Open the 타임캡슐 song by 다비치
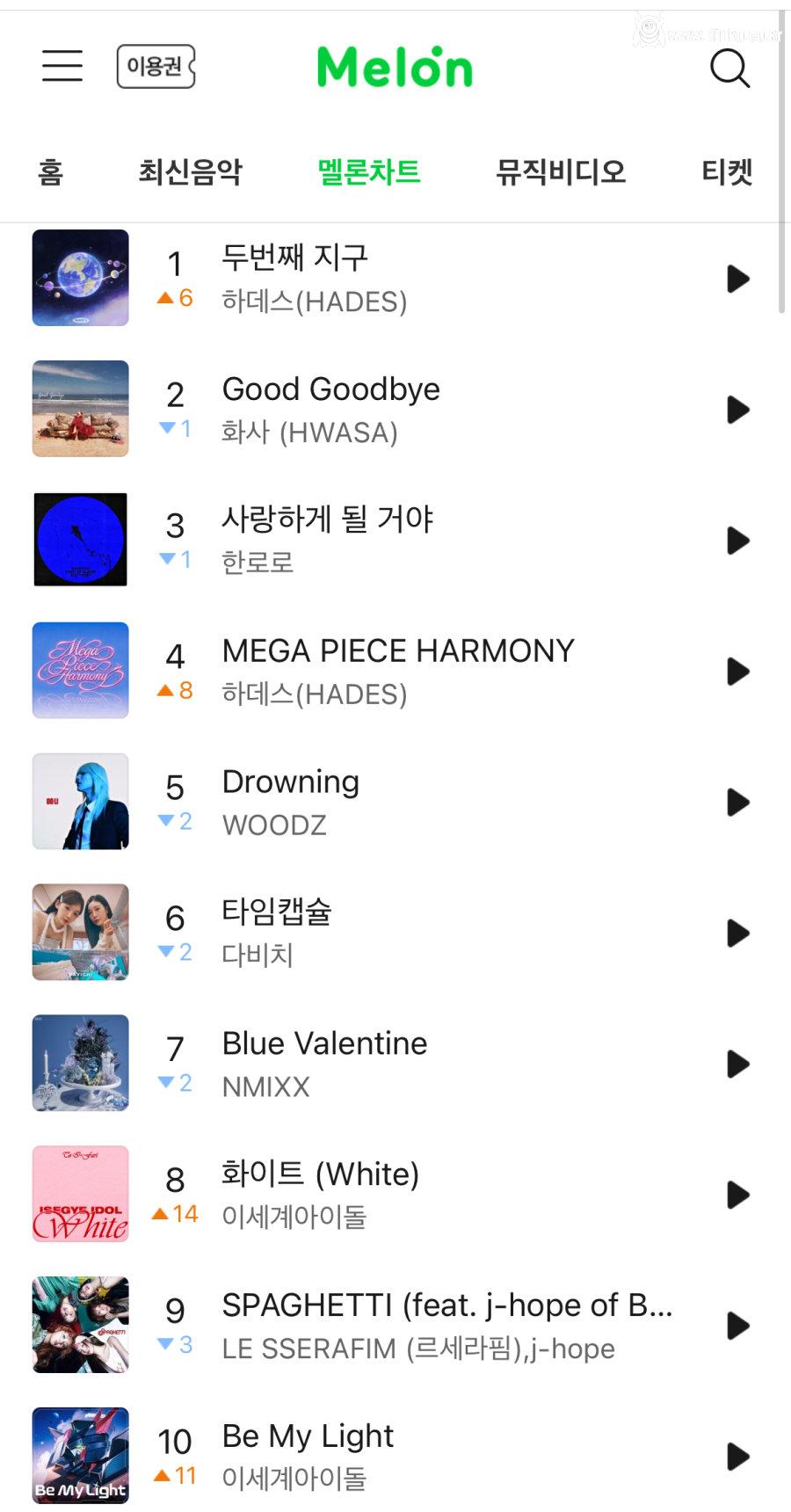Screen dimensions: 791x1512 (277, 932)
